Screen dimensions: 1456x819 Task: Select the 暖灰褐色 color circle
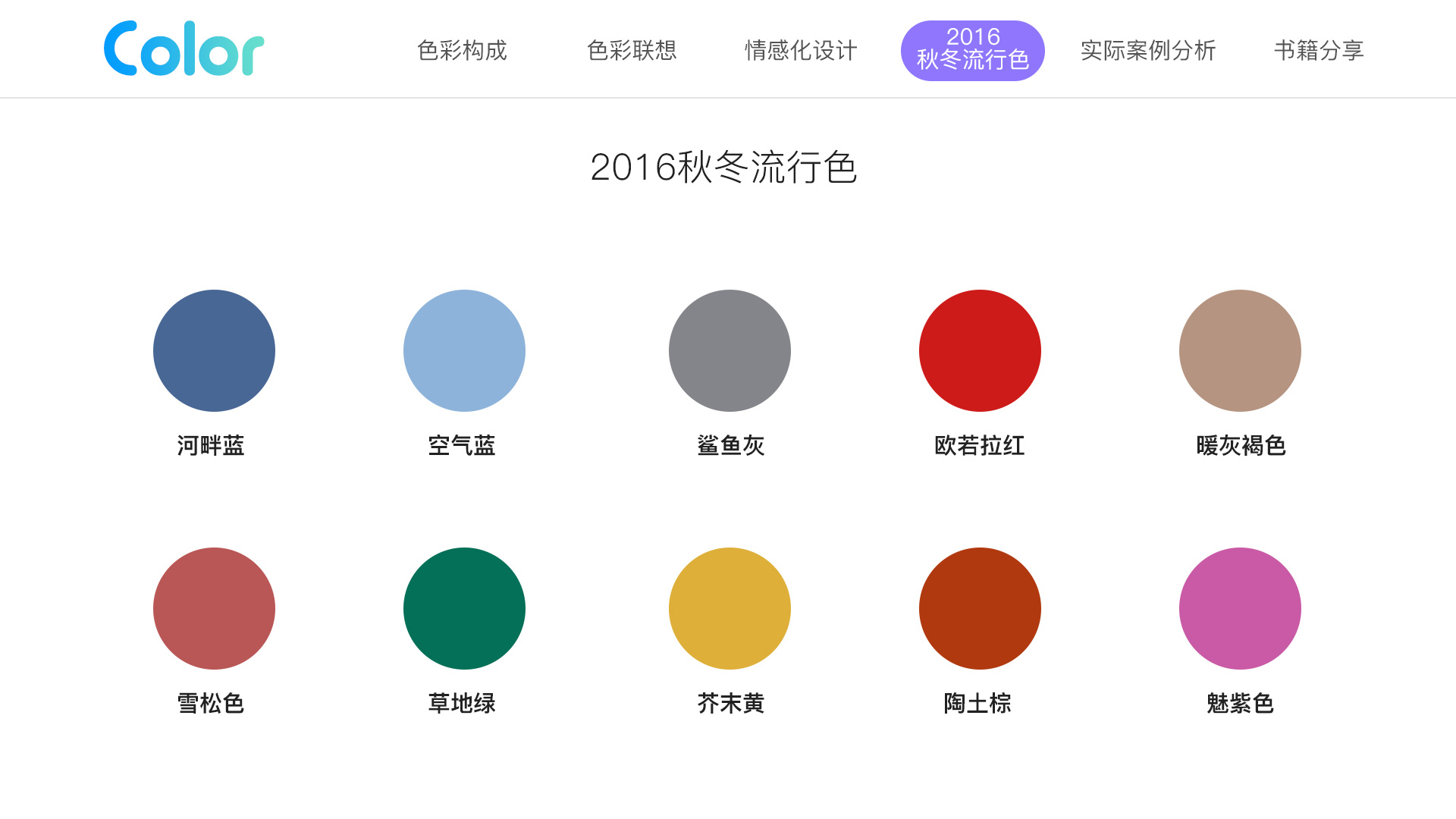click(1240, 350)
